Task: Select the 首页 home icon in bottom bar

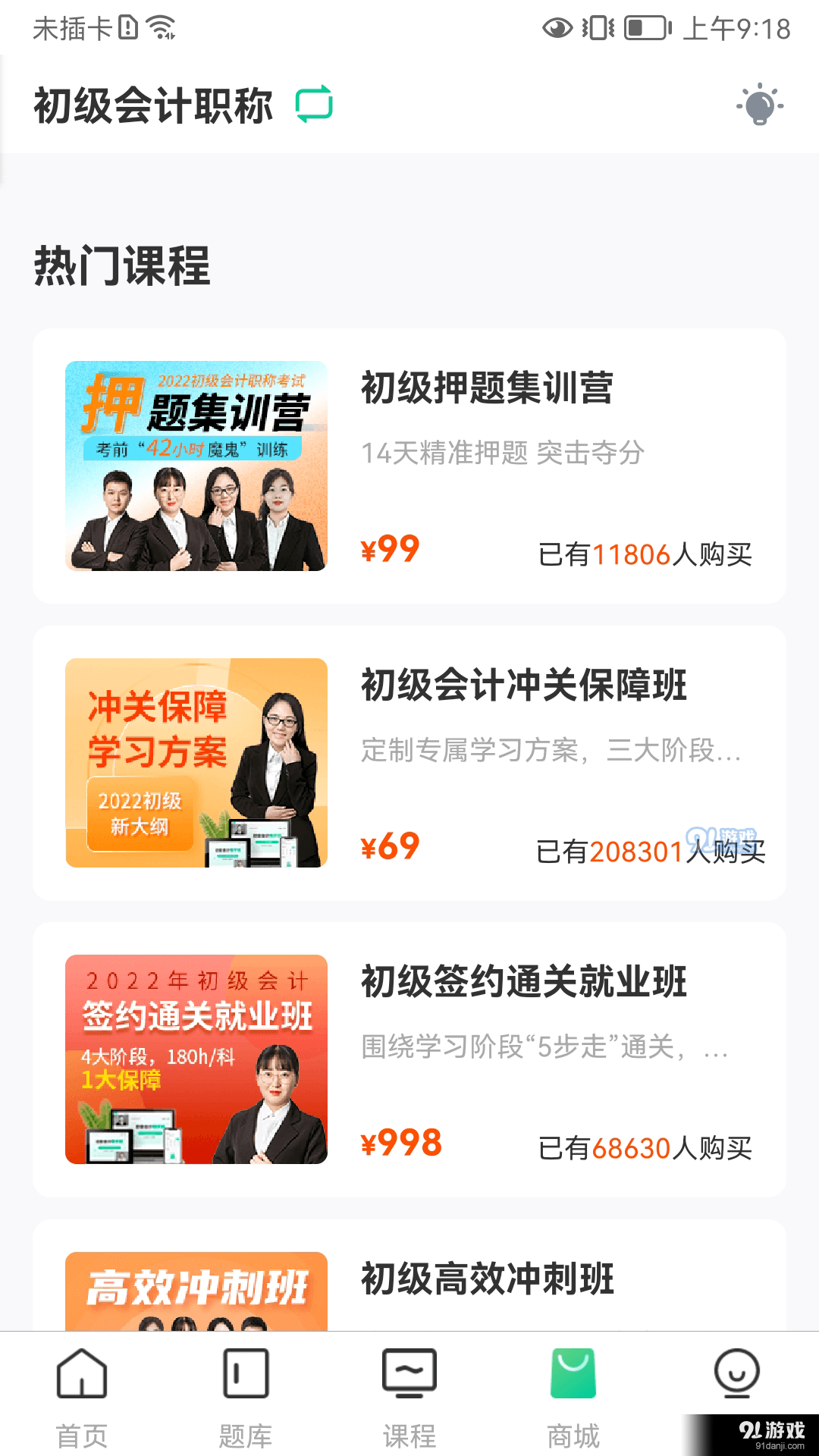Action: pos(83,1380)
